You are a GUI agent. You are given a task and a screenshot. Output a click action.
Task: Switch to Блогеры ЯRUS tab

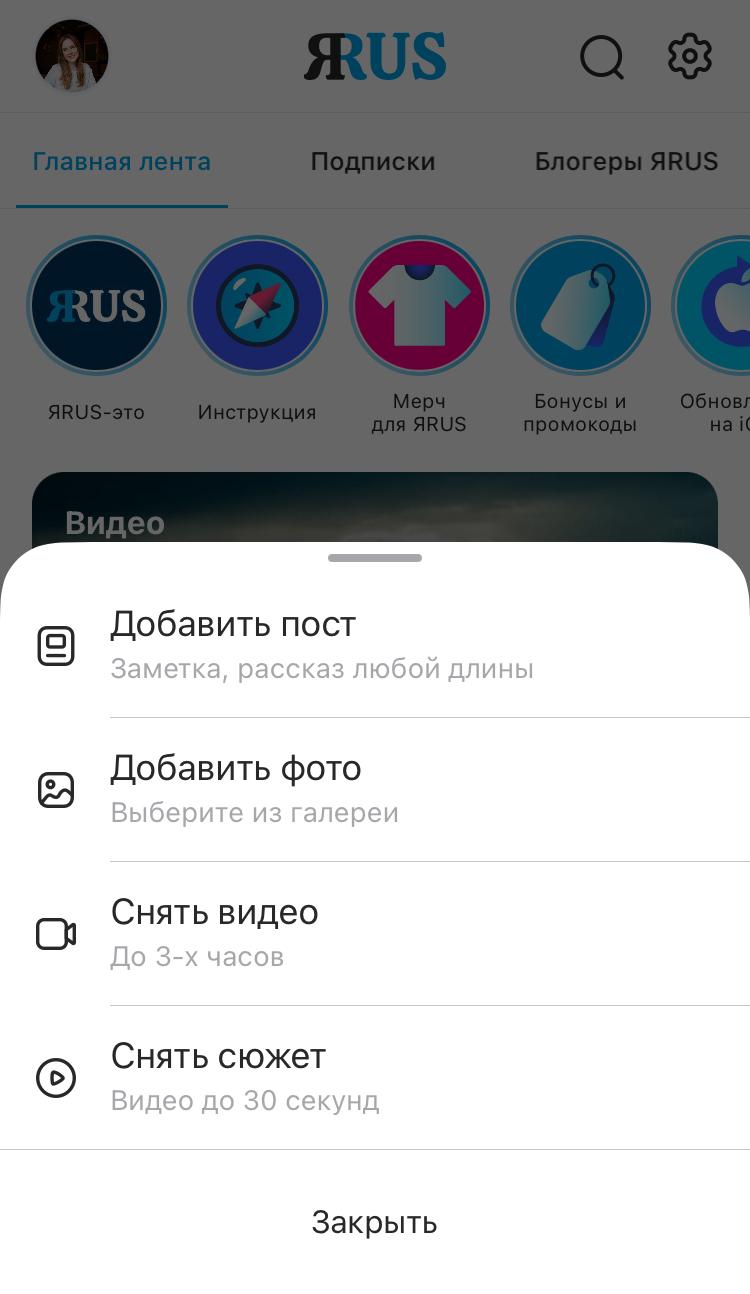point(626,162)
